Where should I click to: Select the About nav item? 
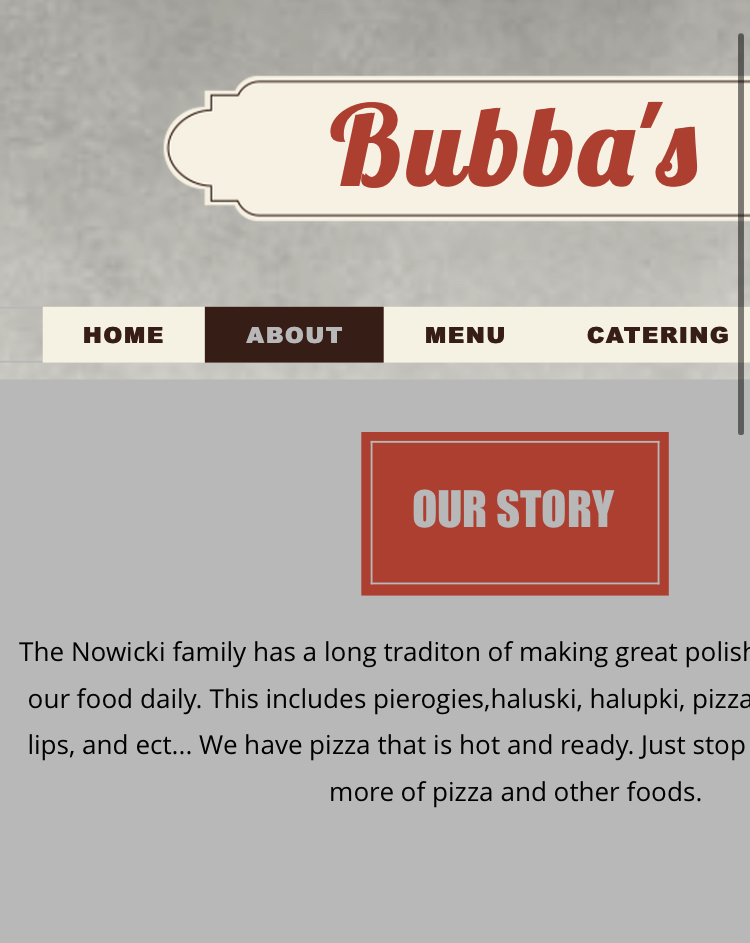tap(294, 335)
